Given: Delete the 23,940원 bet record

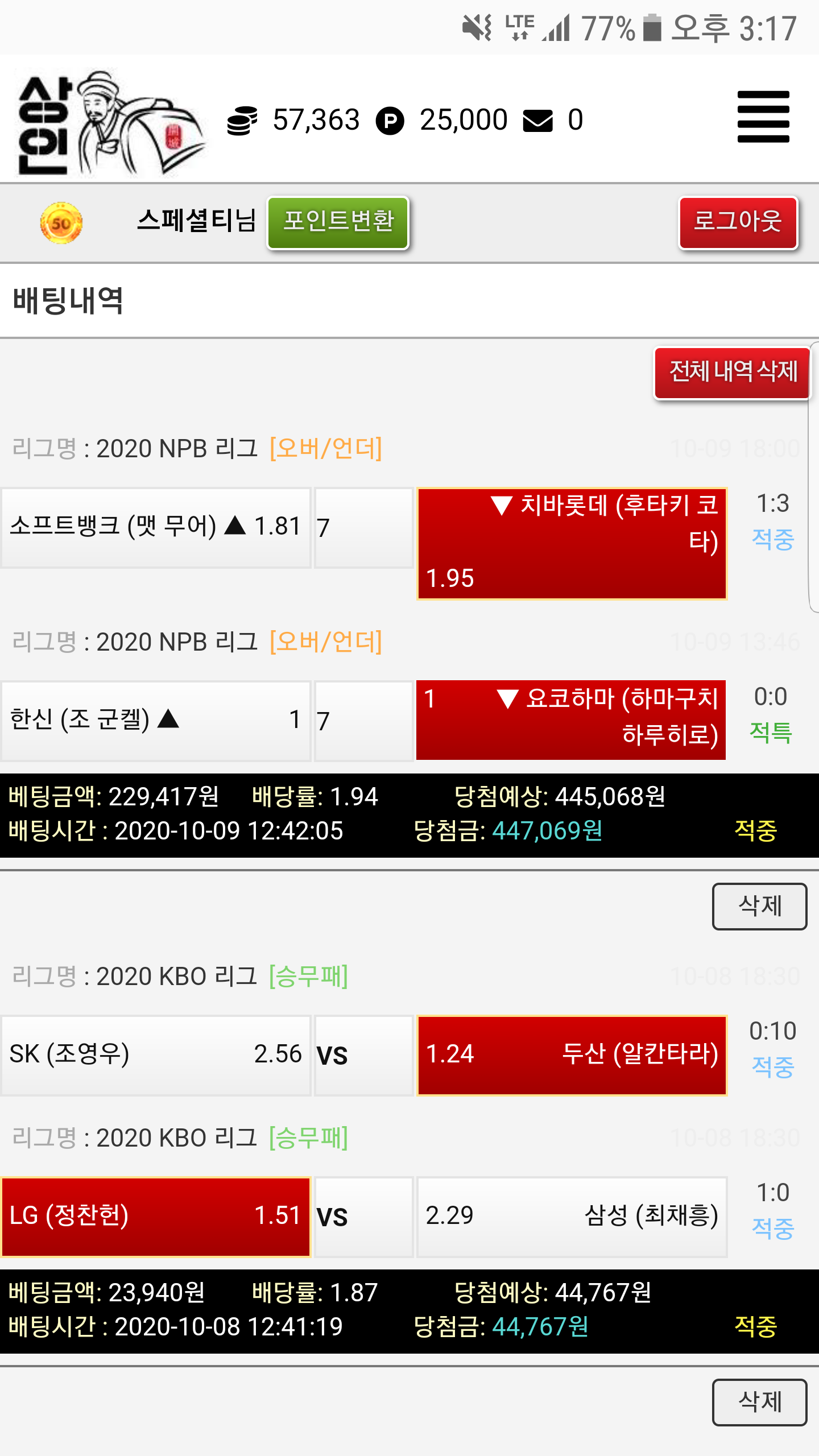Looking at the screenshot, I should tap(759, 1402).
